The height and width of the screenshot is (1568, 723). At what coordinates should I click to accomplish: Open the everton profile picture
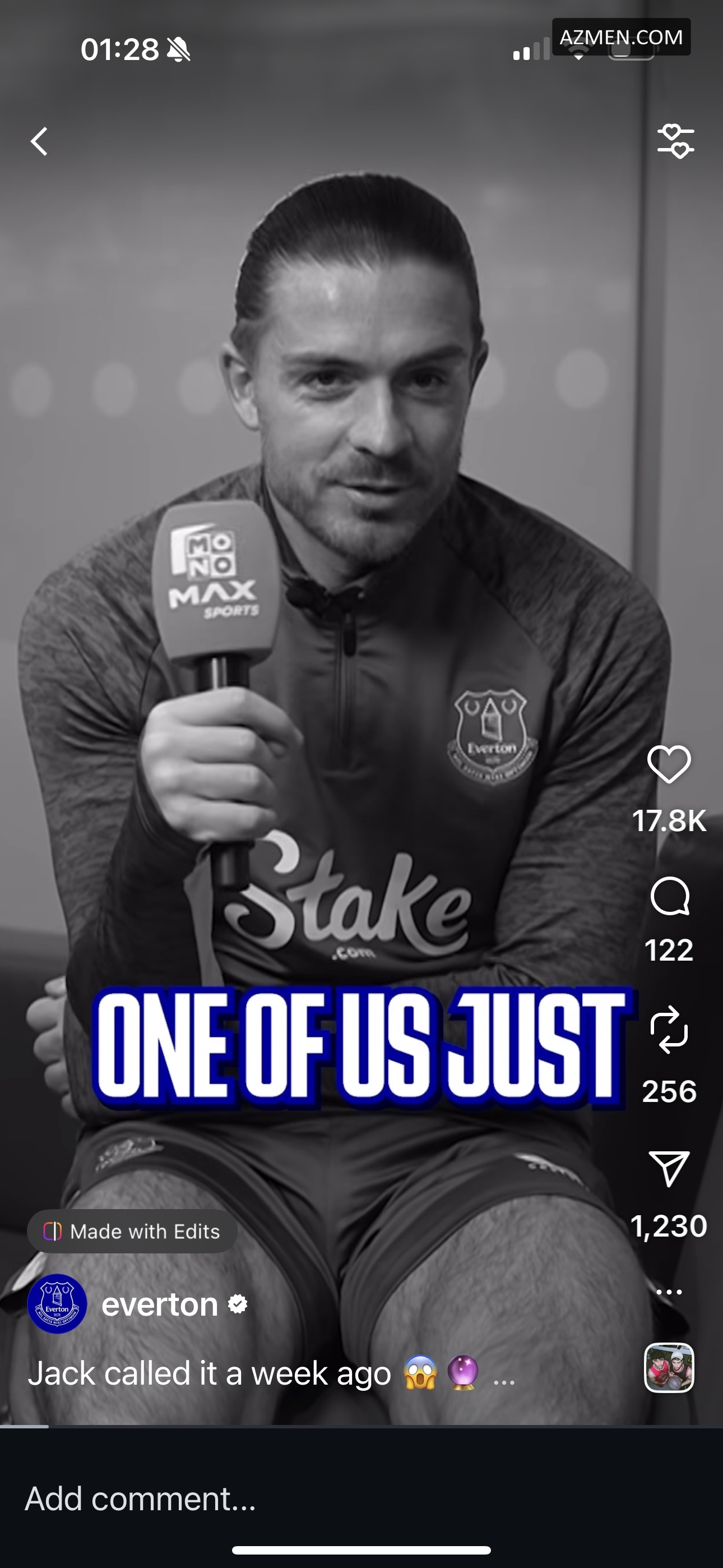coord(57,1304)
